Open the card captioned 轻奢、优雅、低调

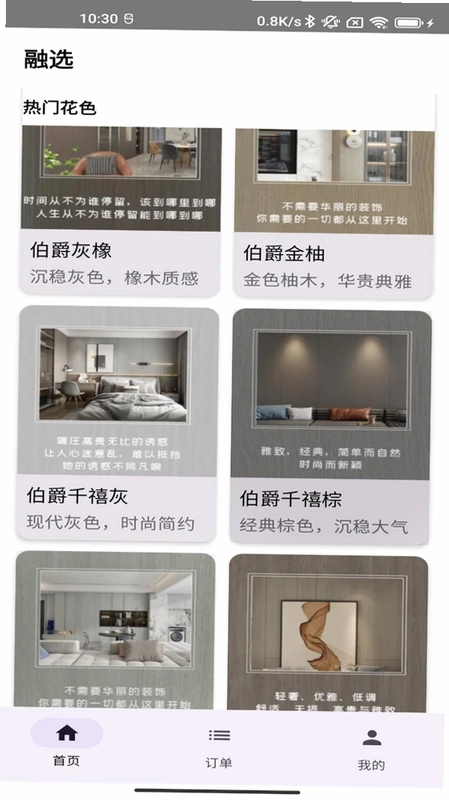coord(327,633)
